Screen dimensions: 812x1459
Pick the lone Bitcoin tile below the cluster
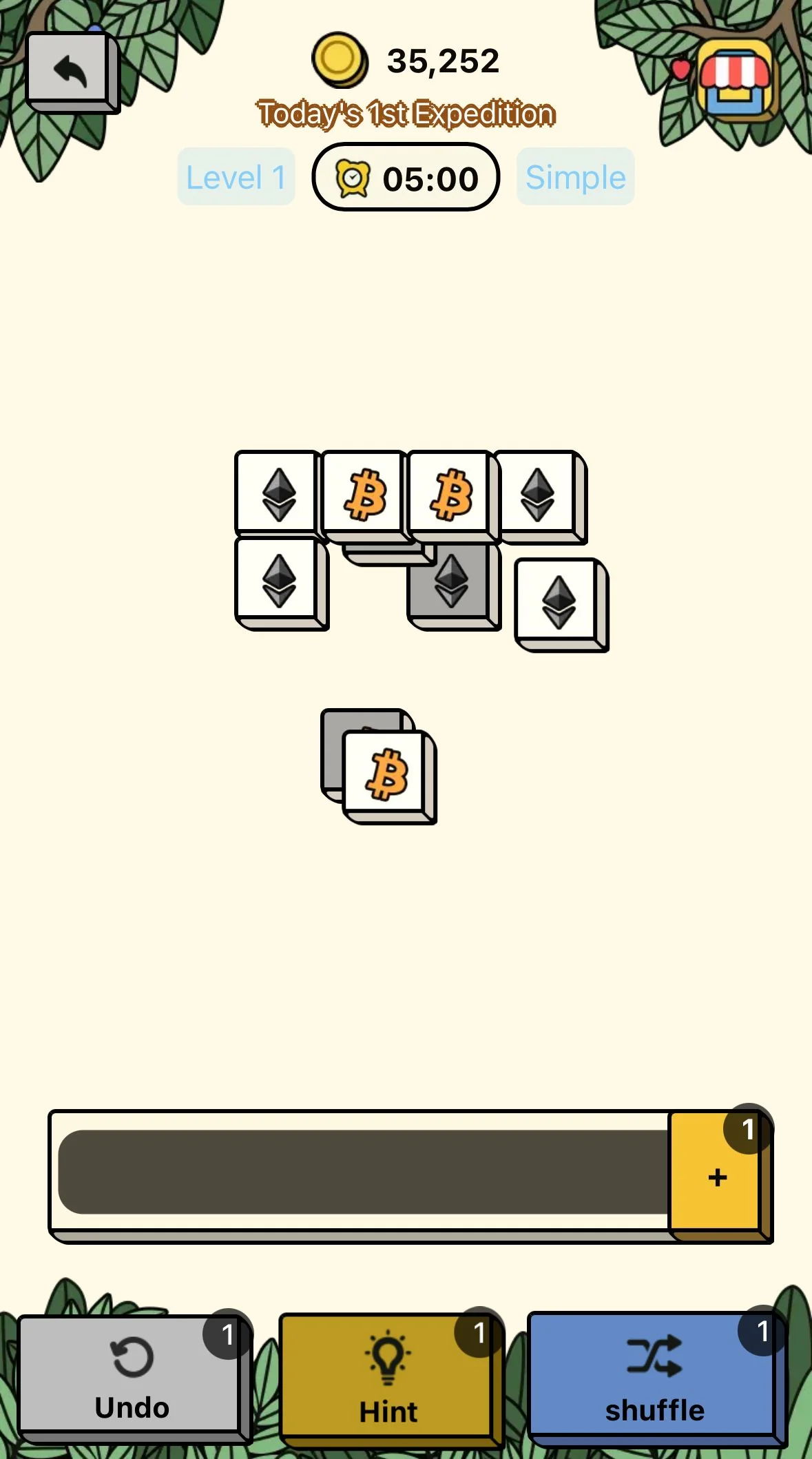click(x=389, y=776)
